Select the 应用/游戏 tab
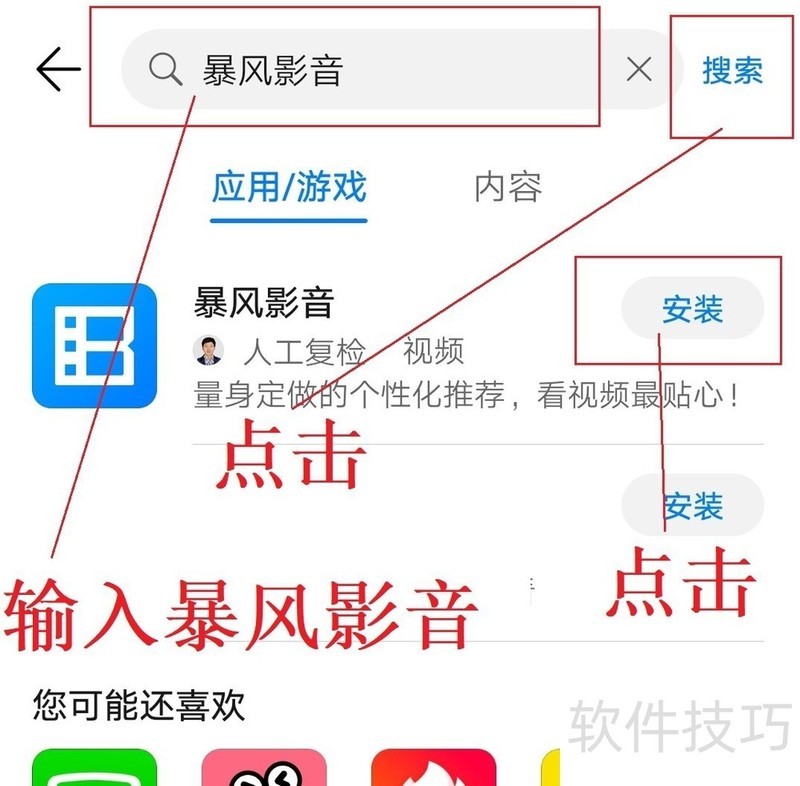 [289, 187]
